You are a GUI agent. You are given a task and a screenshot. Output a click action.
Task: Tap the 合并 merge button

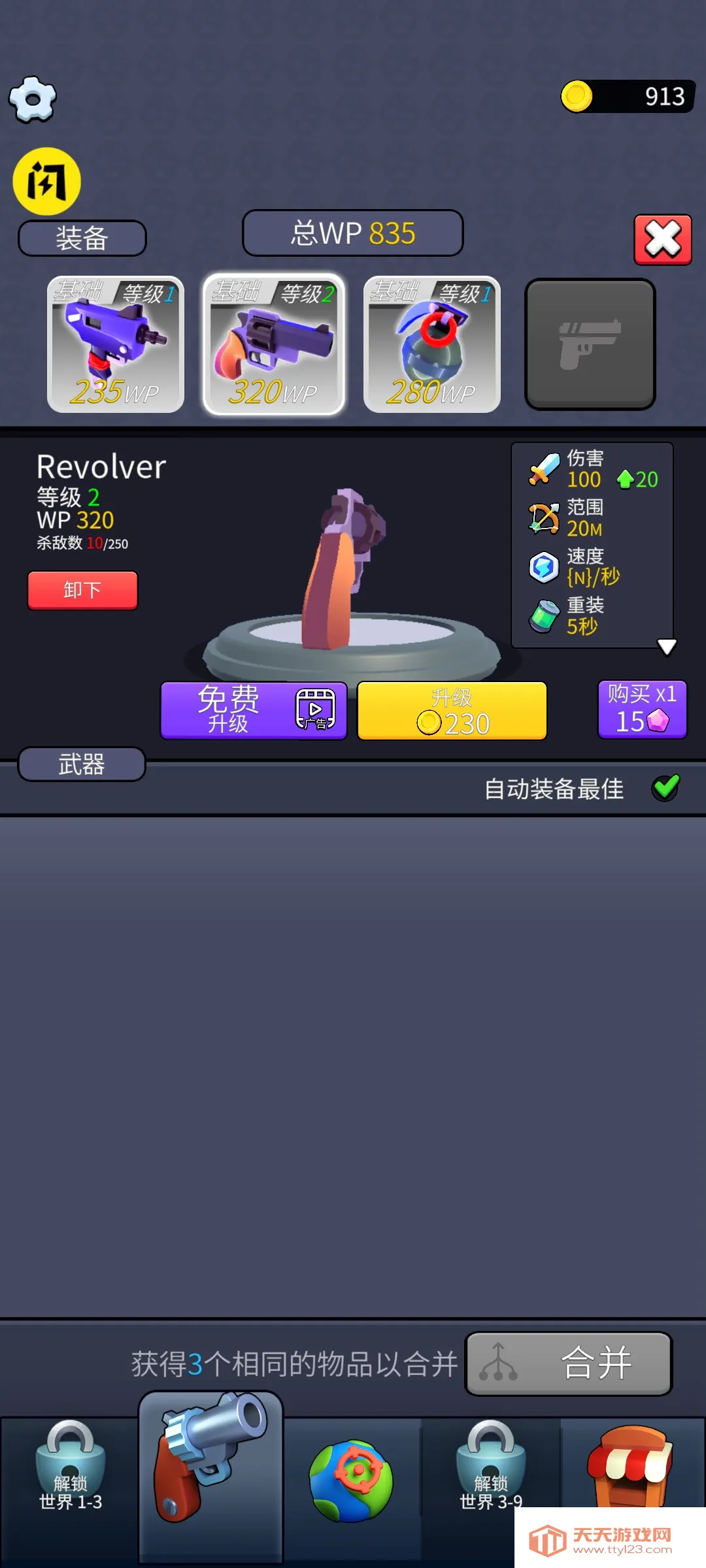tap(568, 1363)
